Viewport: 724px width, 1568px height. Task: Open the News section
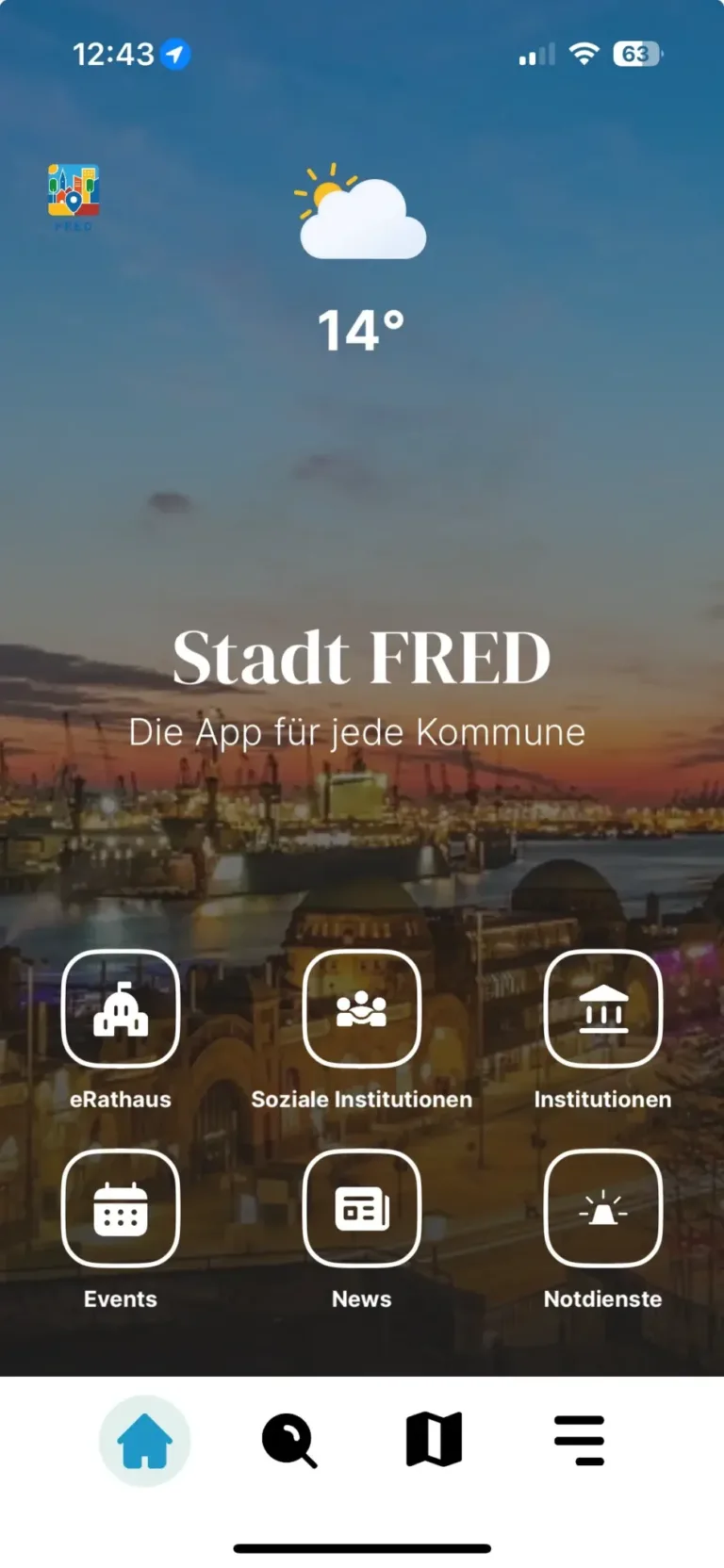click(361, 1208)
